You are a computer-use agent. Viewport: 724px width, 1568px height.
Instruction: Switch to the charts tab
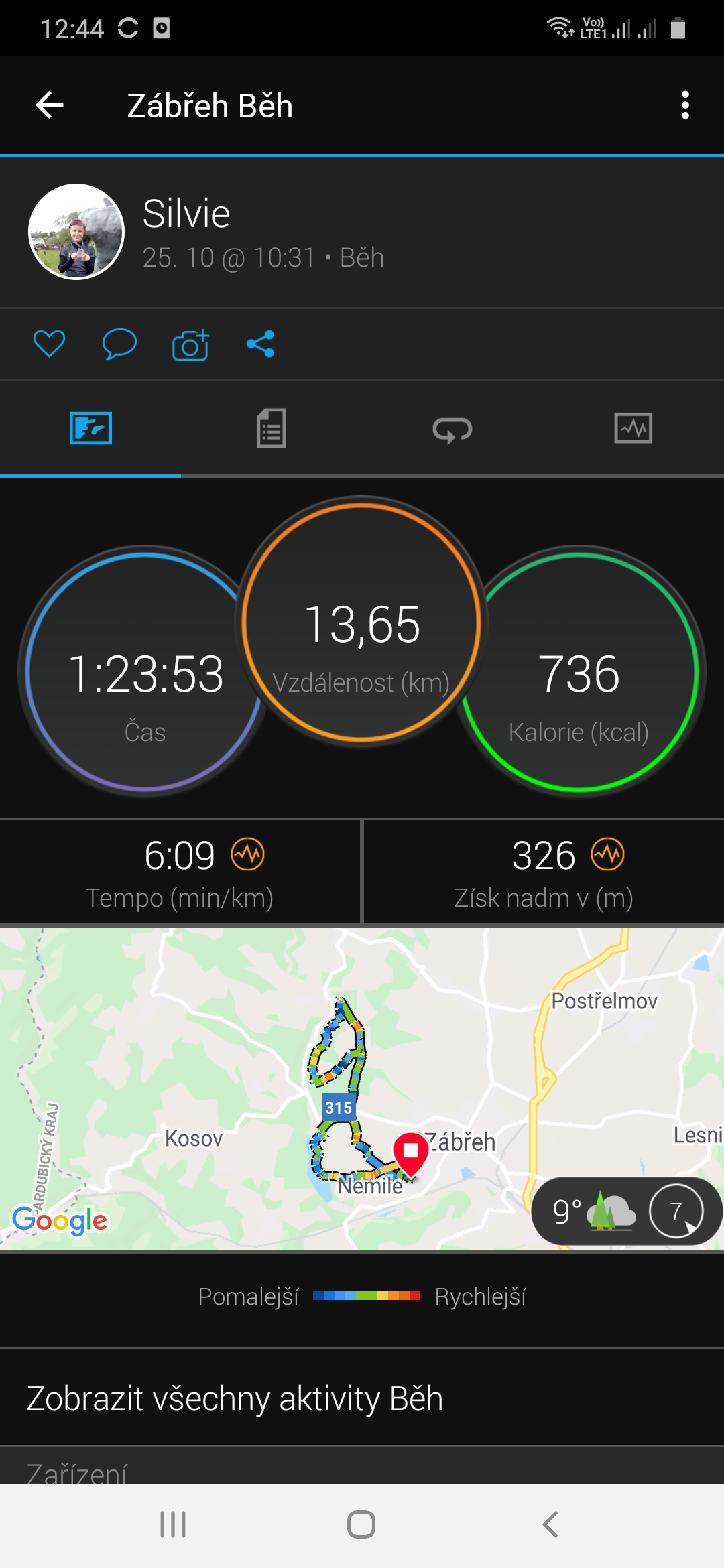633,429
